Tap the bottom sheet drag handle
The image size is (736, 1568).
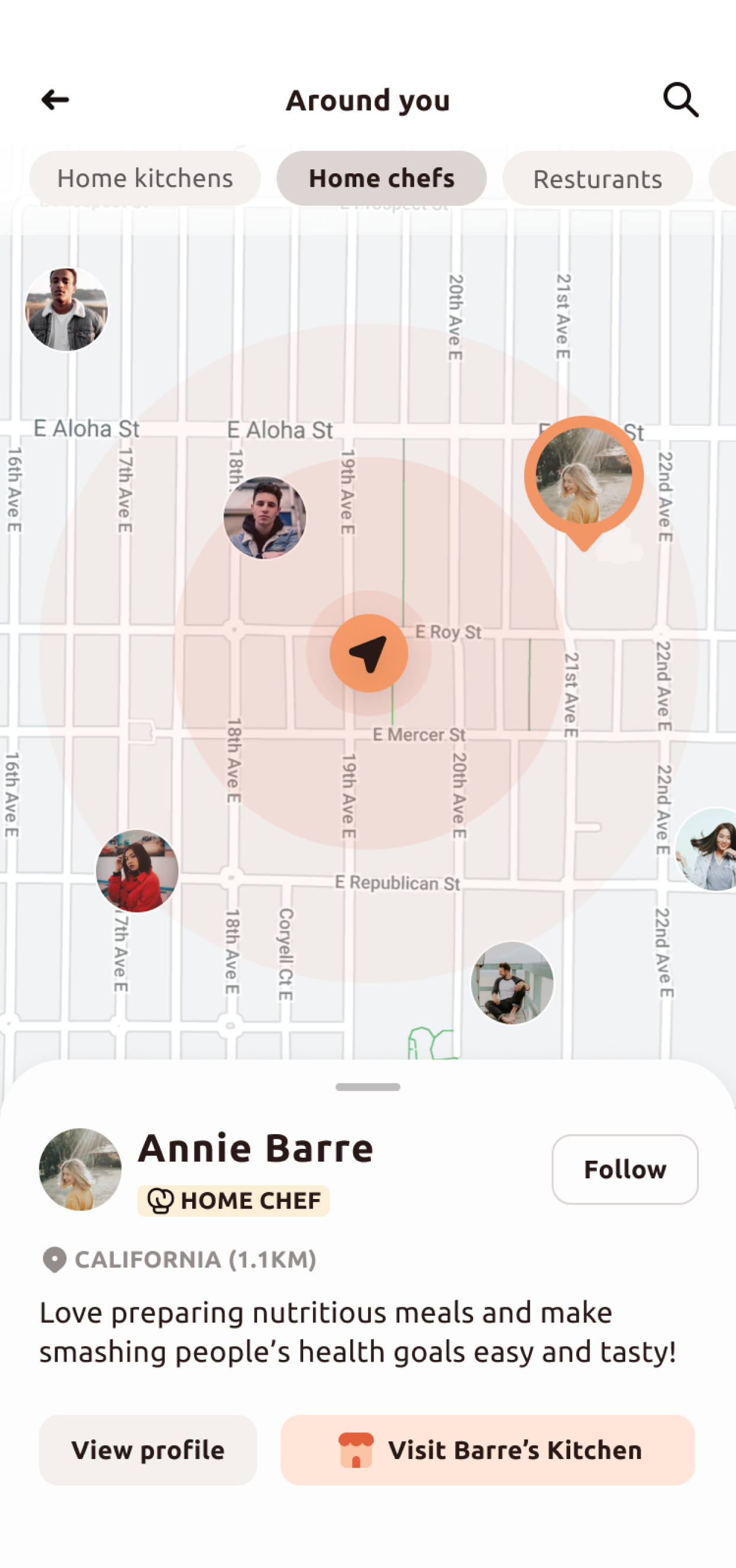click(x=367, y=1087)
